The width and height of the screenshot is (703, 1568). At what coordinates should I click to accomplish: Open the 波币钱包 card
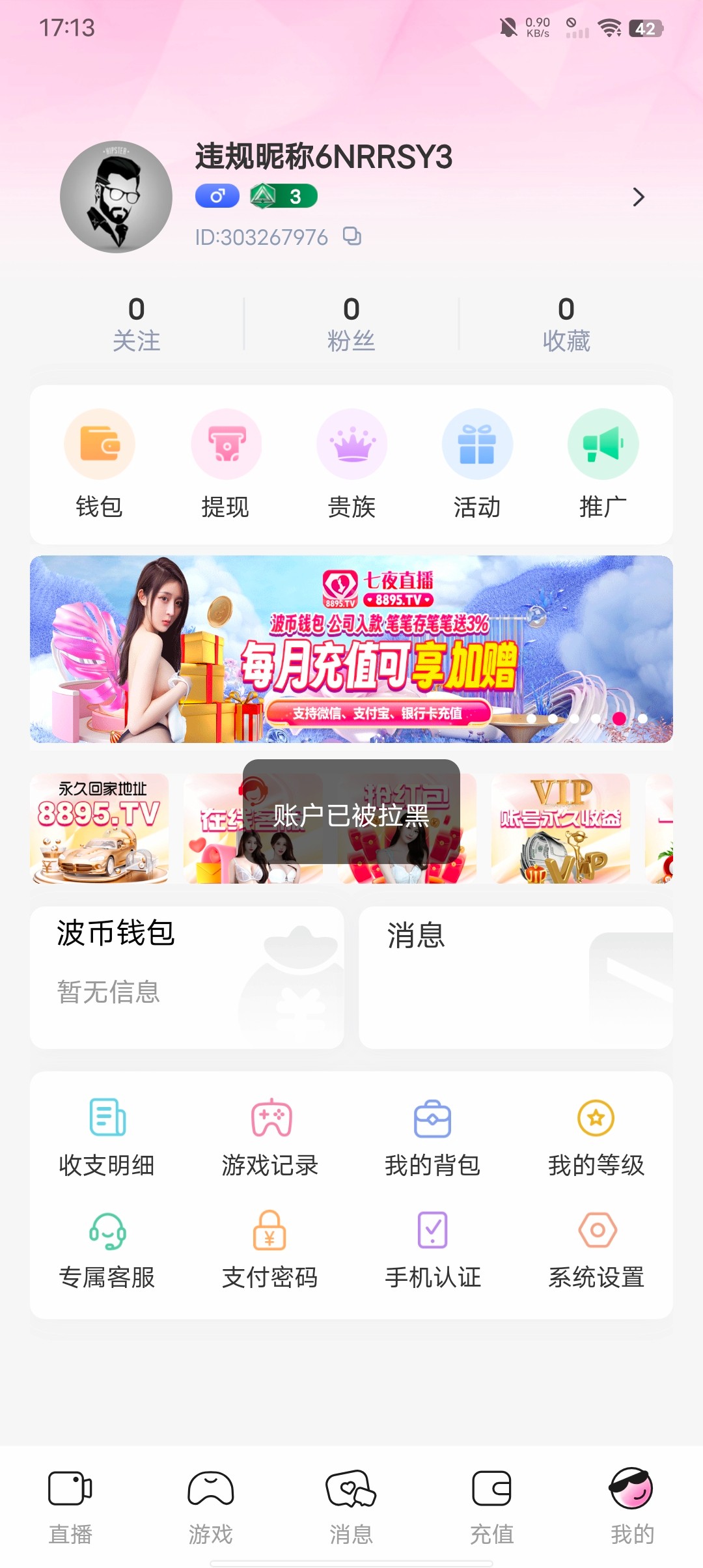pos(187,977)
